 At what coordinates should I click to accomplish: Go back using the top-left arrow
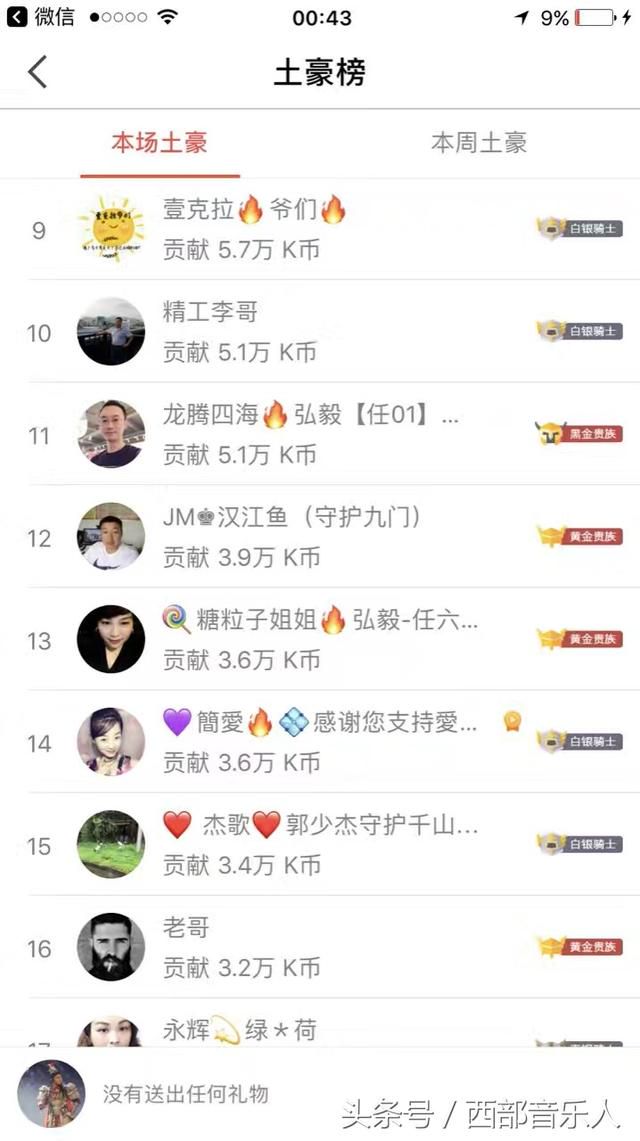point(38,72)
